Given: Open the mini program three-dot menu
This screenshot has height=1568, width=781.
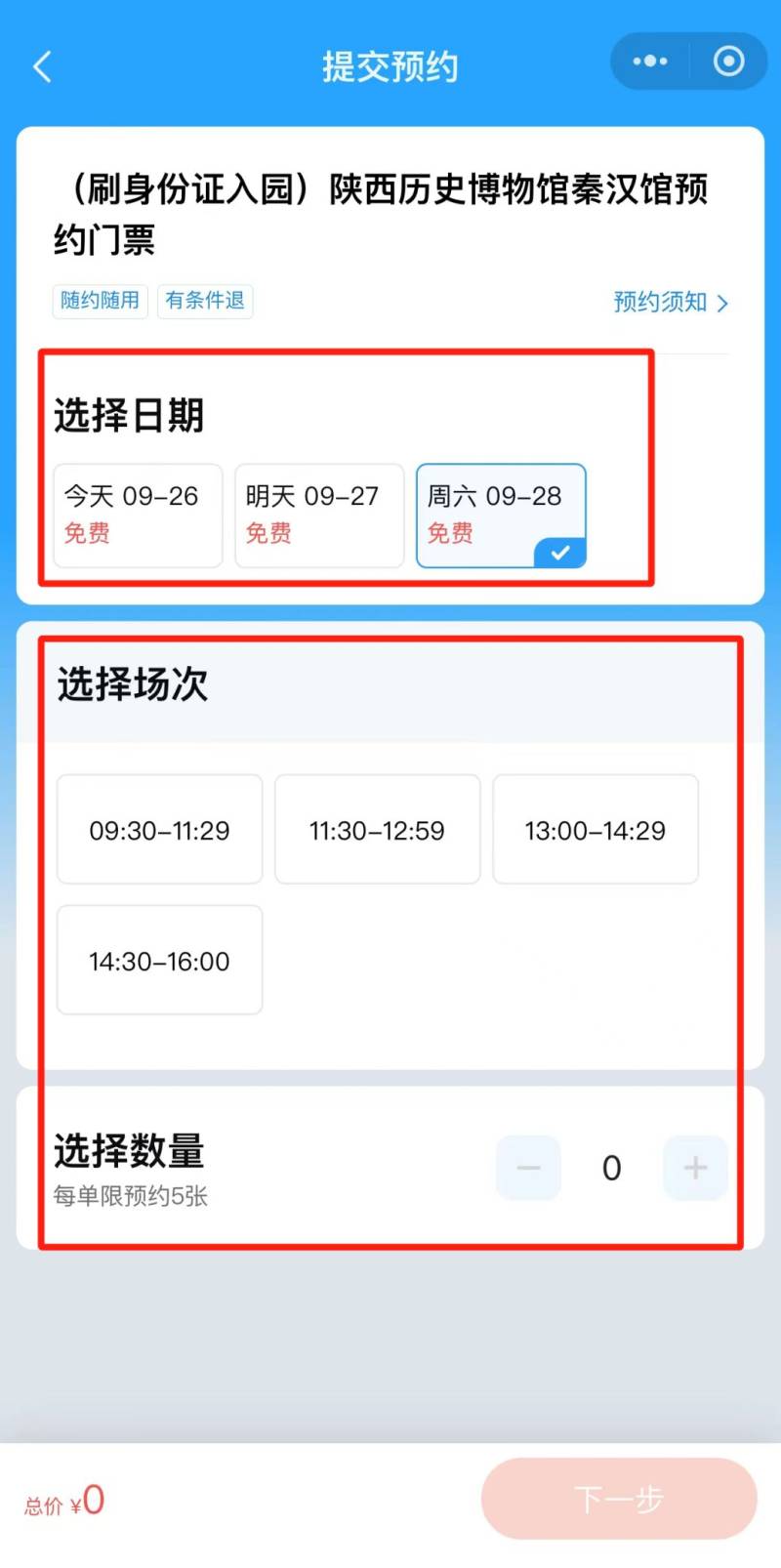Looking at the screenshot, I should point(650,62).
